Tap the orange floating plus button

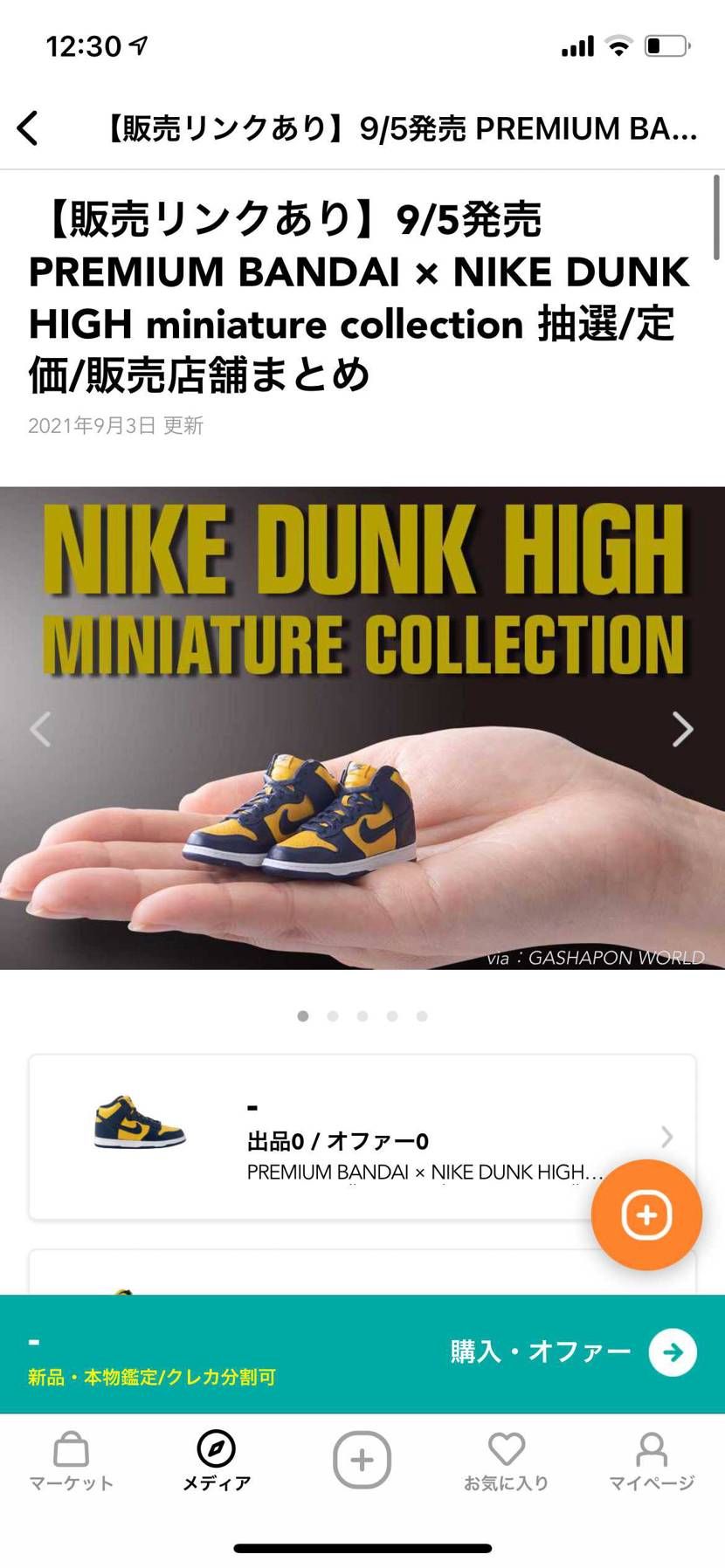[645, 1215]
